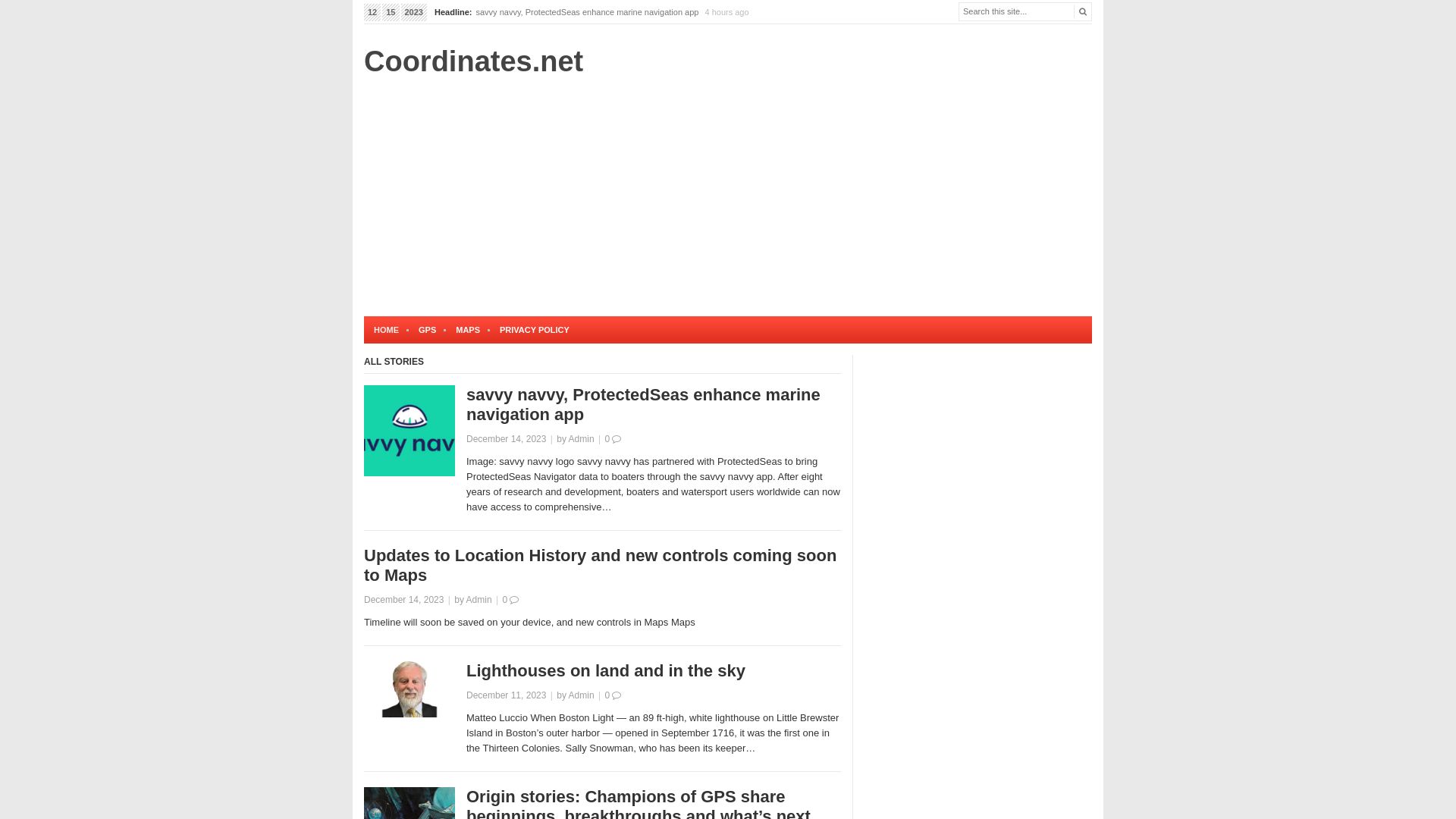Open the headline ticker story link
1456x819 pixels.
[586, 12]
